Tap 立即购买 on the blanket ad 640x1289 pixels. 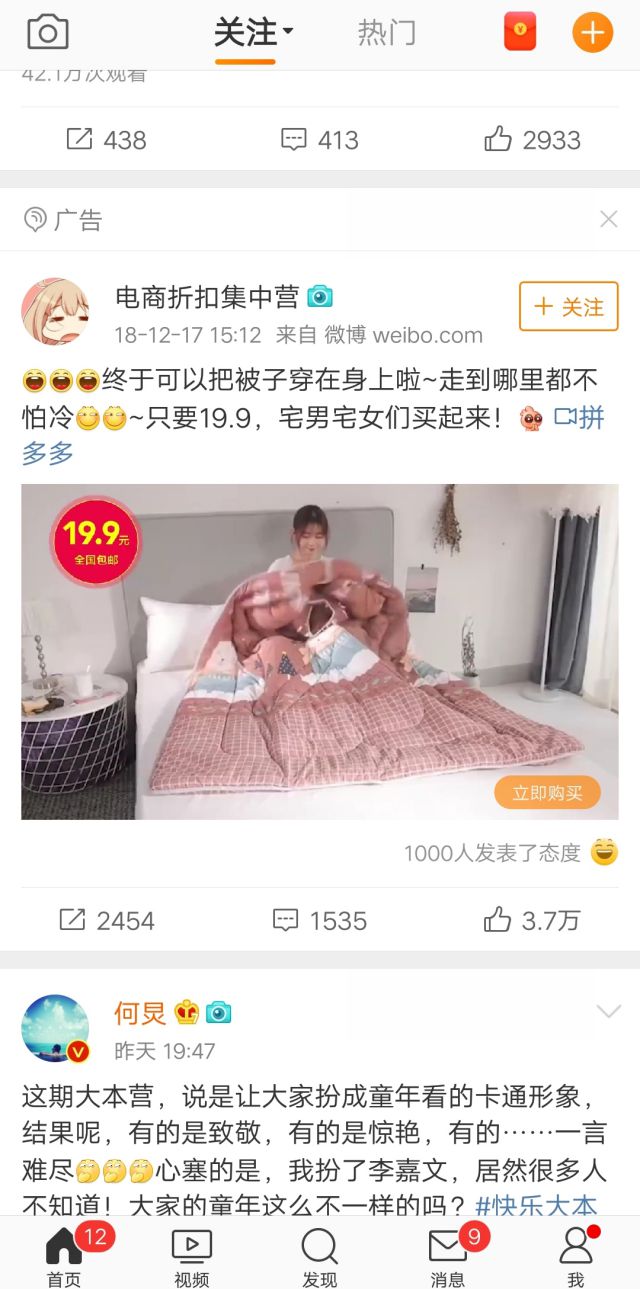point(547,793)
